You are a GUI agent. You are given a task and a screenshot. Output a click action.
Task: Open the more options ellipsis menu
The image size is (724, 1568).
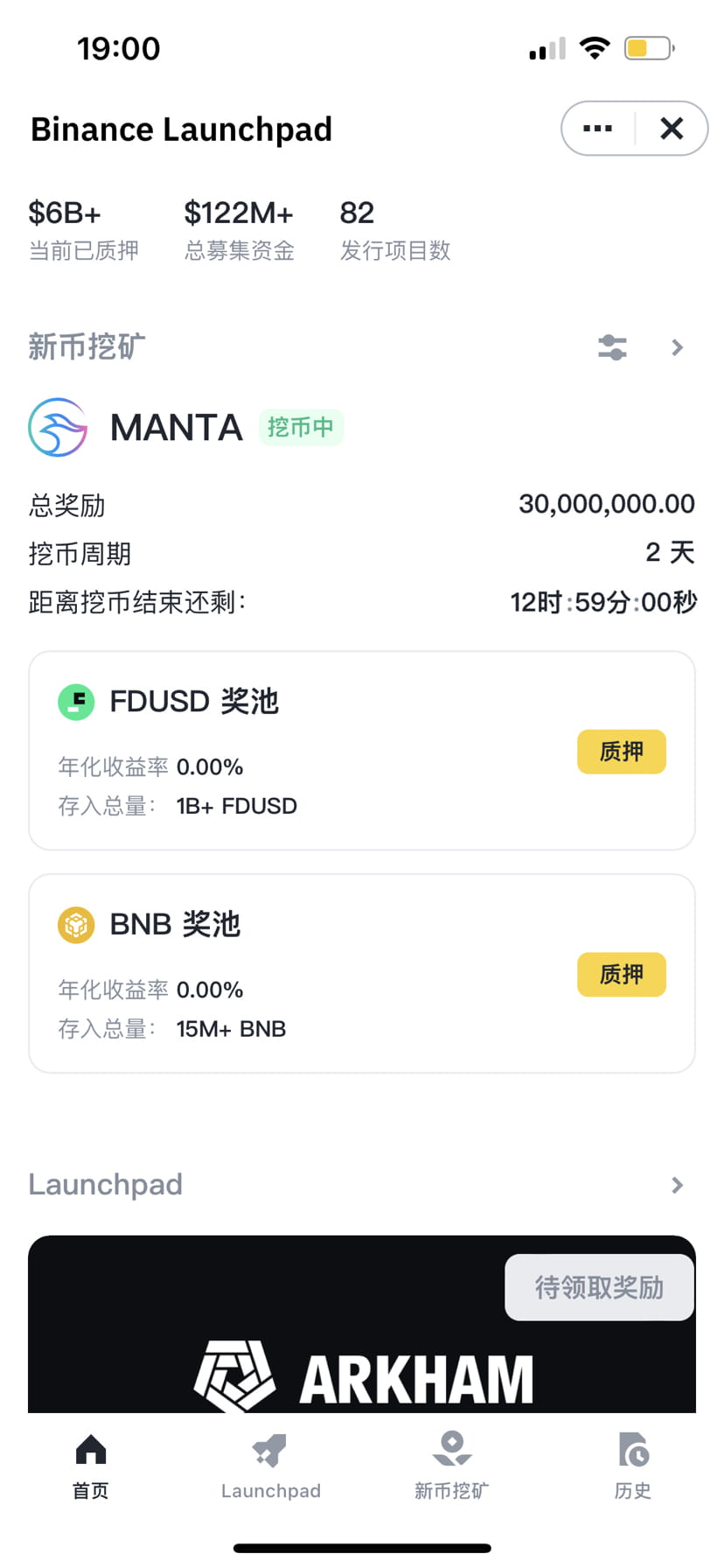597,128
